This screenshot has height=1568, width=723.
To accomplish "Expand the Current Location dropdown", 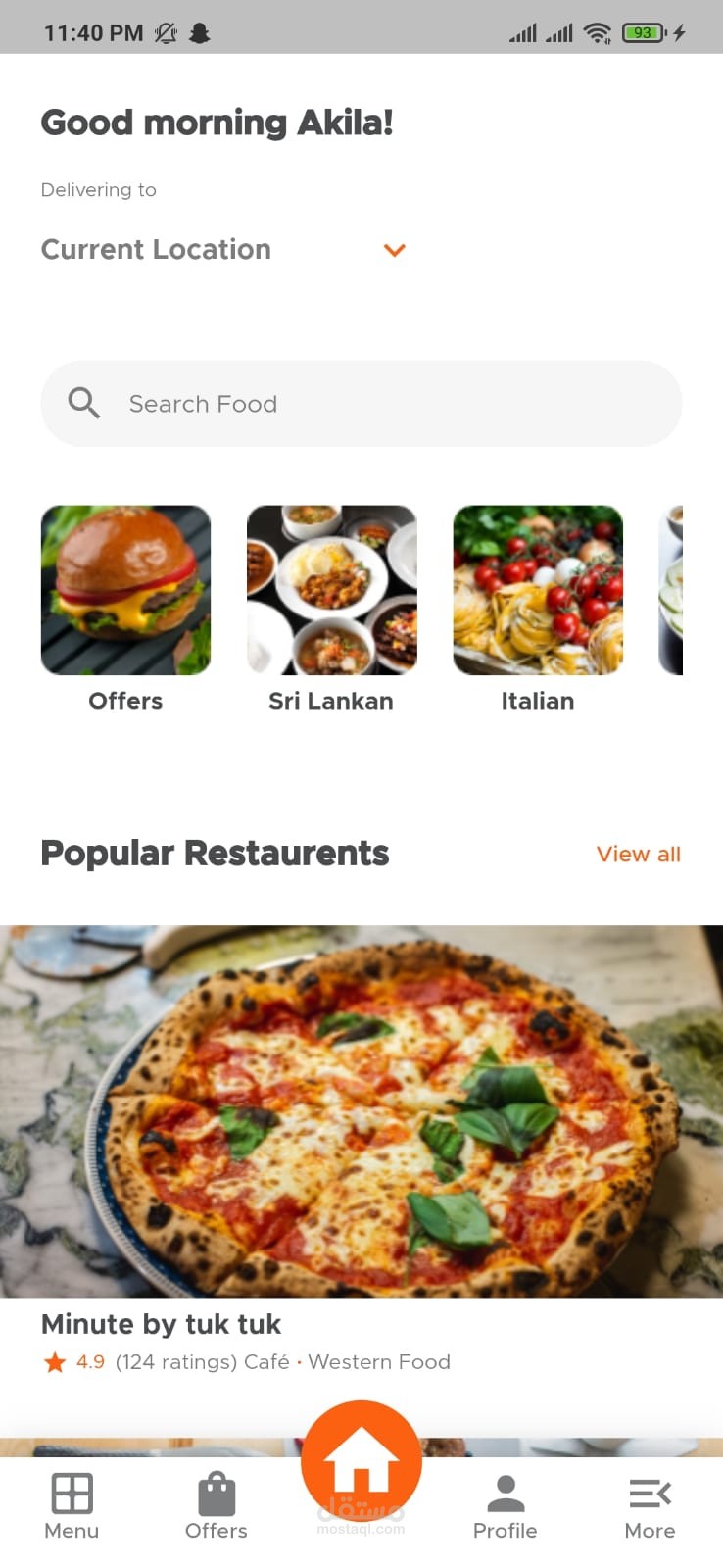I will (x=394, y=250).
